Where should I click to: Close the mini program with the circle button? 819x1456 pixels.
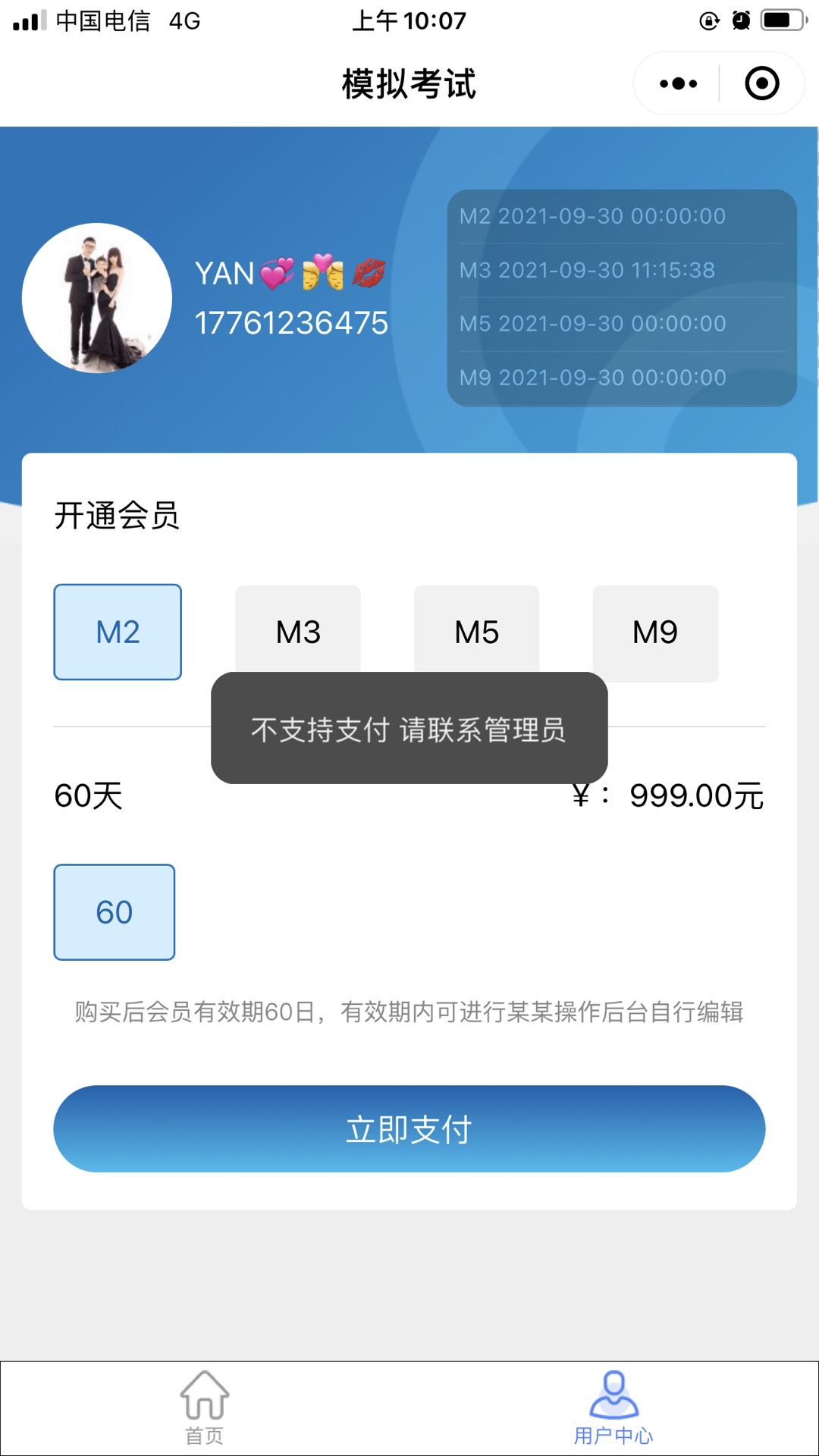point(761,83)
